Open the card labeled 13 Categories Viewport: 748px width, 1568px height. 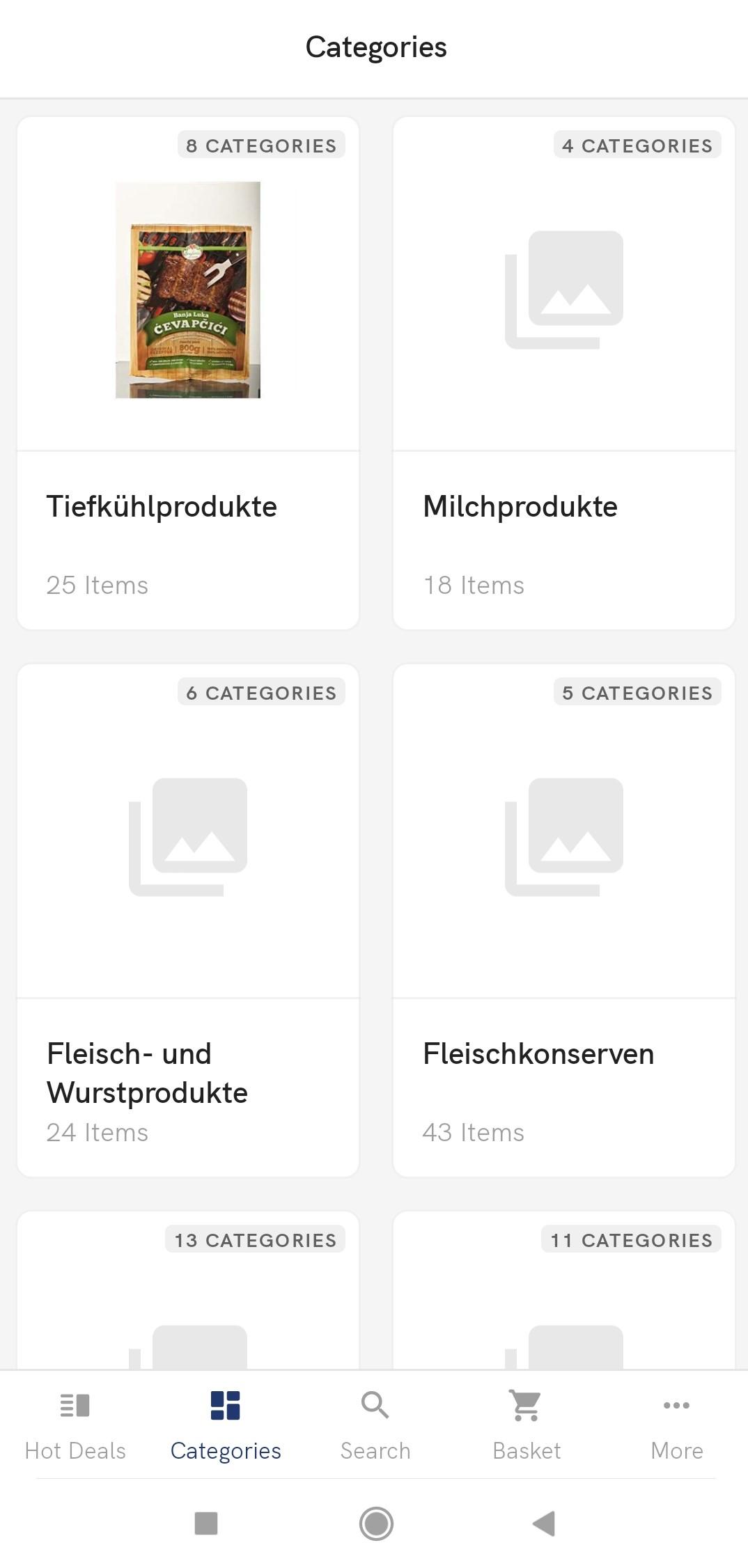click(188, 1290)
